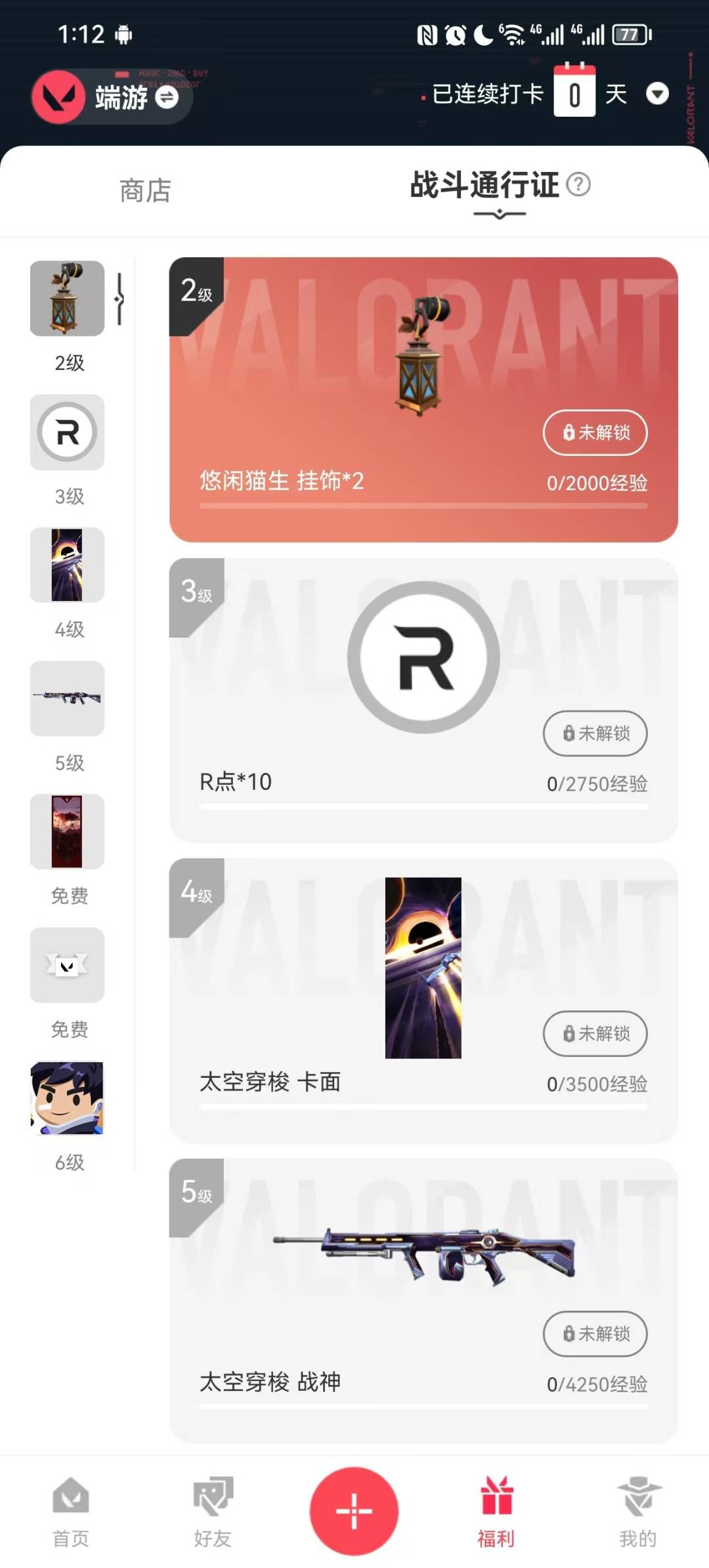This screenshot has width=709, height=1568.
Task: Select the 2级 lantern thumbnail in sidebar
Action: (x=68, y=299)
